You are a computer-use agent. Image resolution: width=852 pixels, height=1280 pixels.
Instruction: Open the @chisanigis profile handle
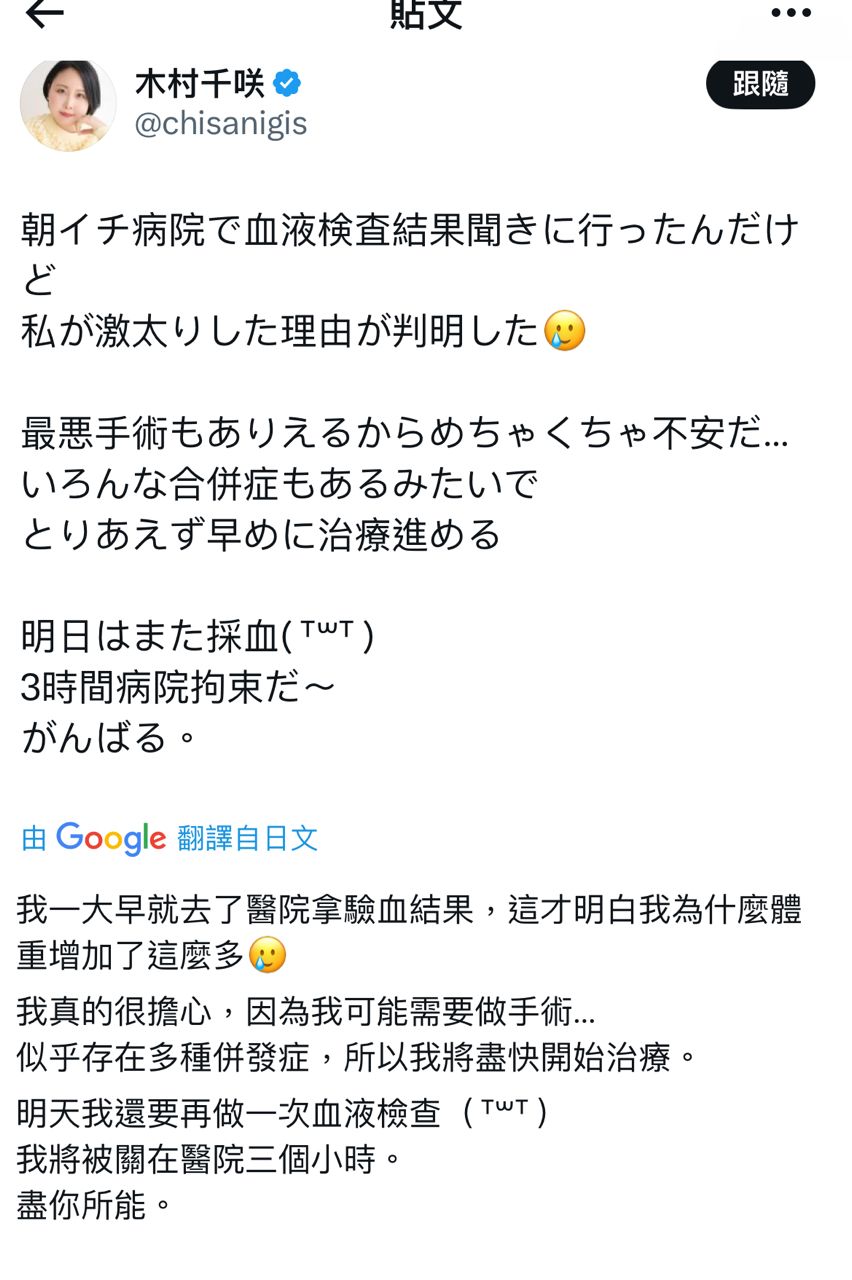(220, 124)
